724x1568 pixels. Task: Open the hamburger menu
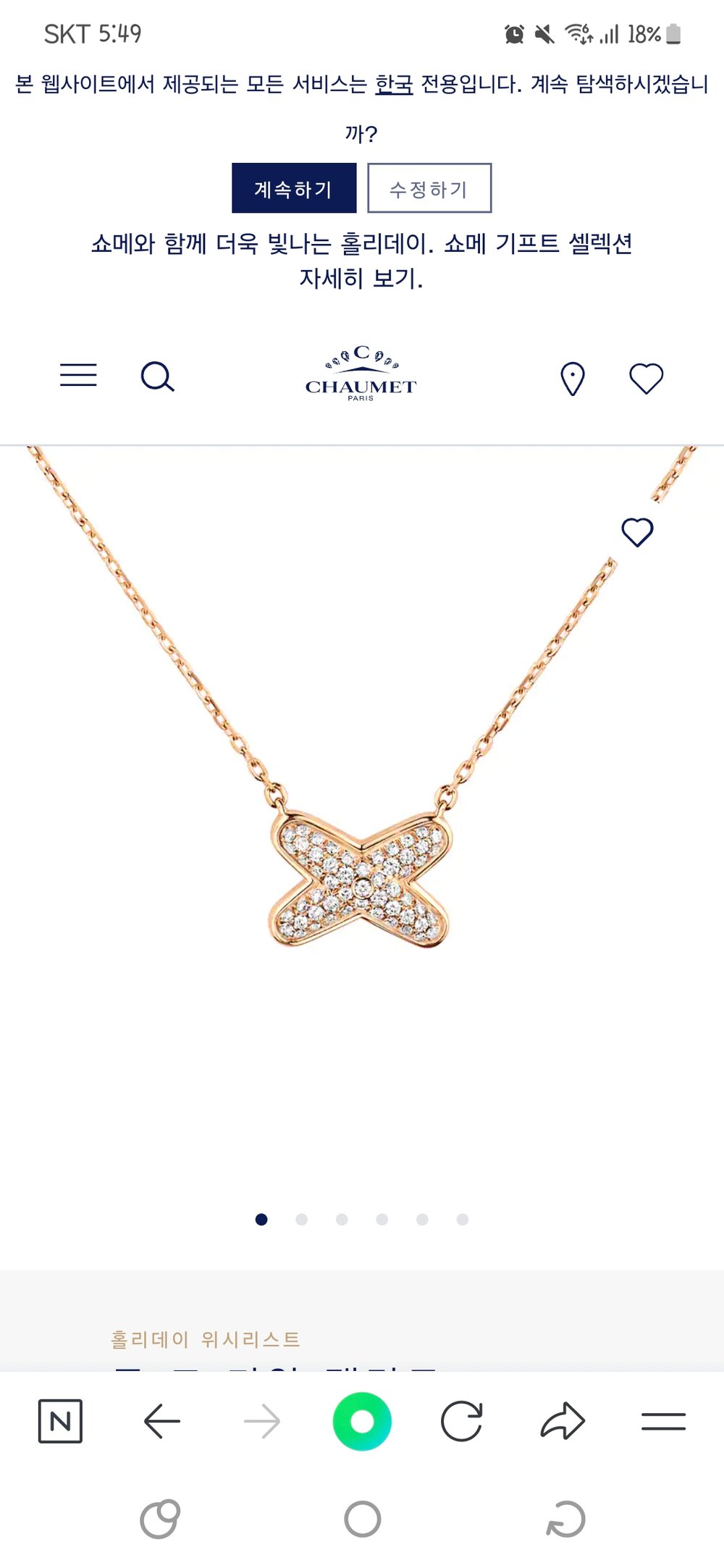coord(78,376)
